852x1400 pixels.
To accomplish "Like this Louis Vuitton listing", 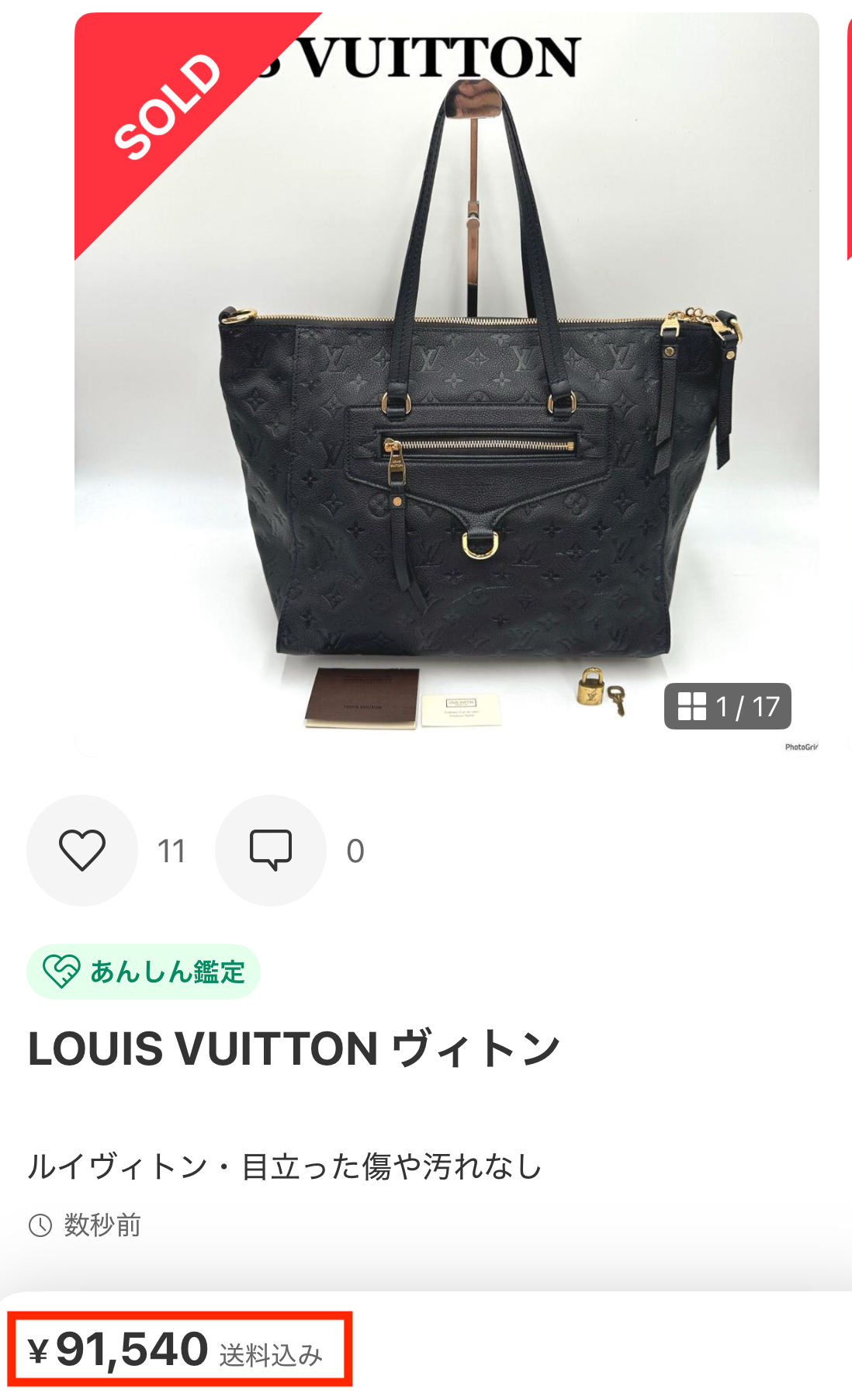I will (82, 850).
